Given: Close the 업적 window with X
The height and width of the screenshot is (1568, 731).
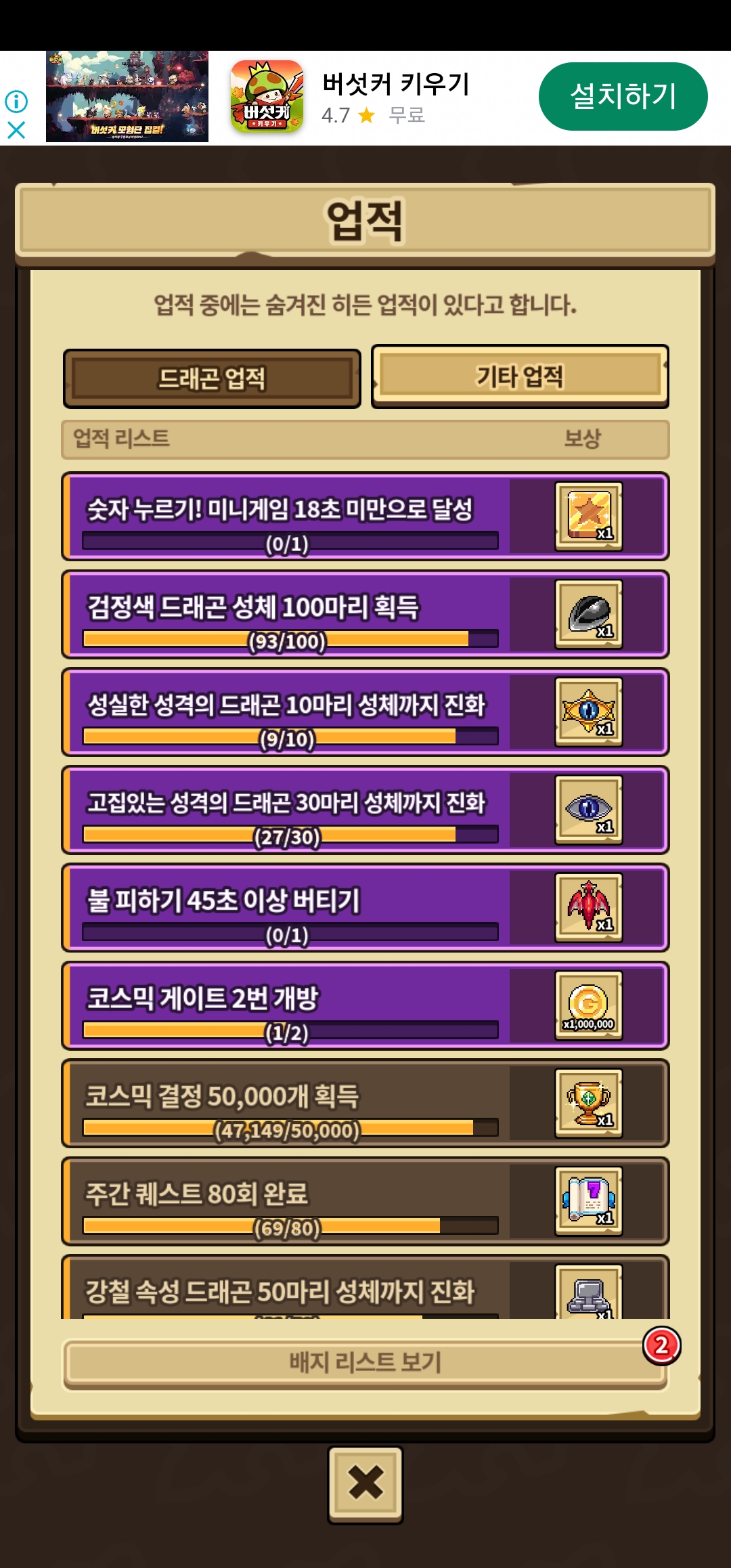Looking at the screenshot, I should [365, 1485].
